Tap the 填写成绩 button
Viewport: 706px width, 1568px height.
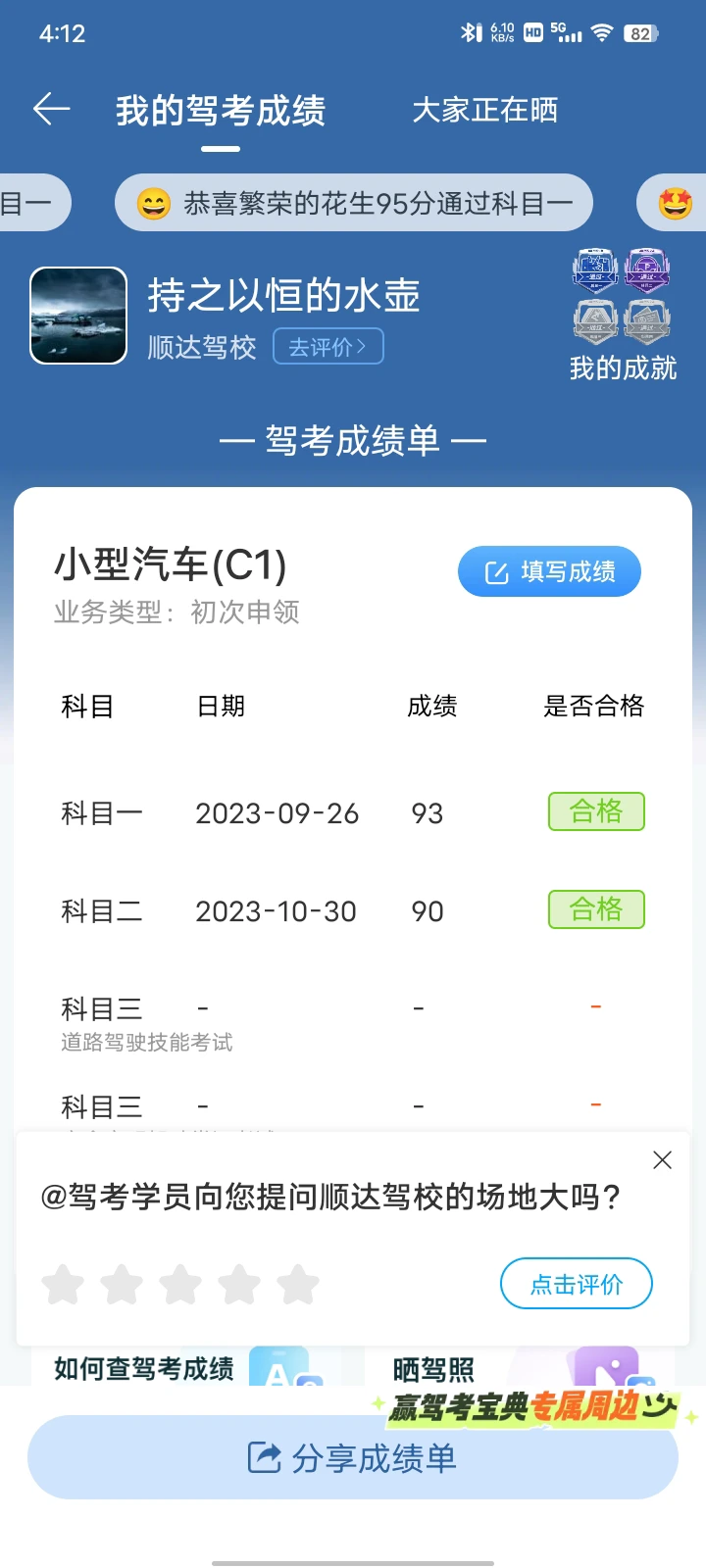[549, 571]
